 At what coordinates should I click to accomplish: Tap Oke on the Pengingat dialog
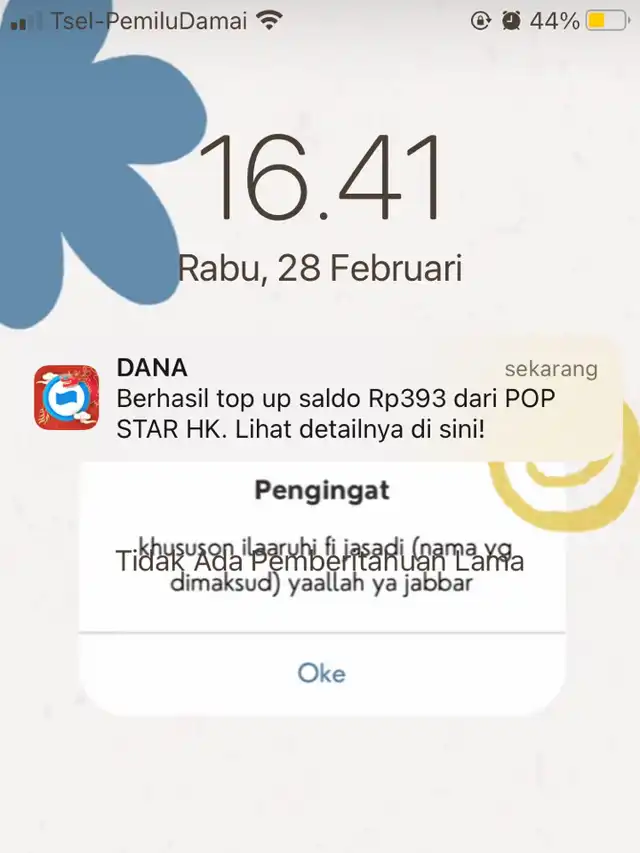pyautogui.click(x=321, y=673)
